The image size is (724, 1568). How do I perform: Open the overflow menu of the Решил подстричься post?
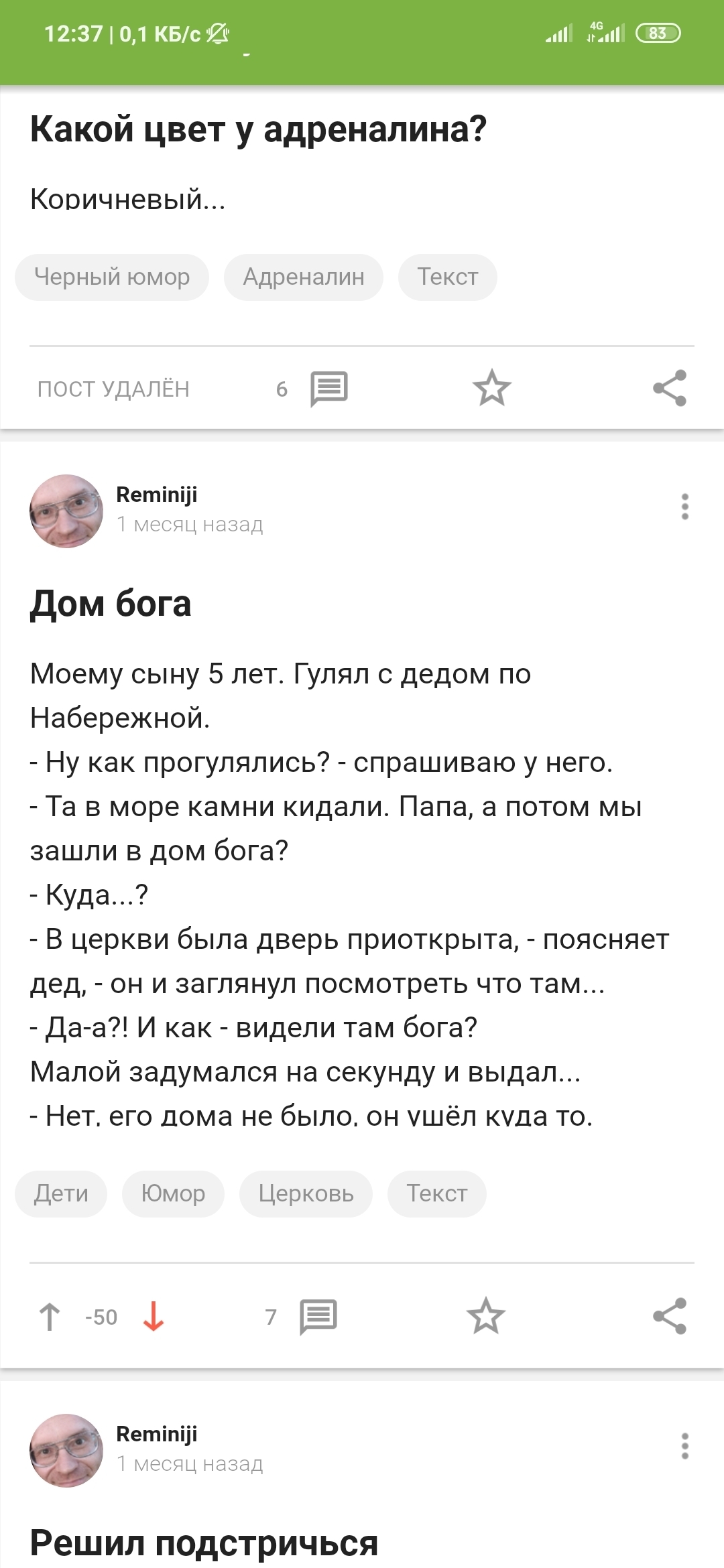684,1446
